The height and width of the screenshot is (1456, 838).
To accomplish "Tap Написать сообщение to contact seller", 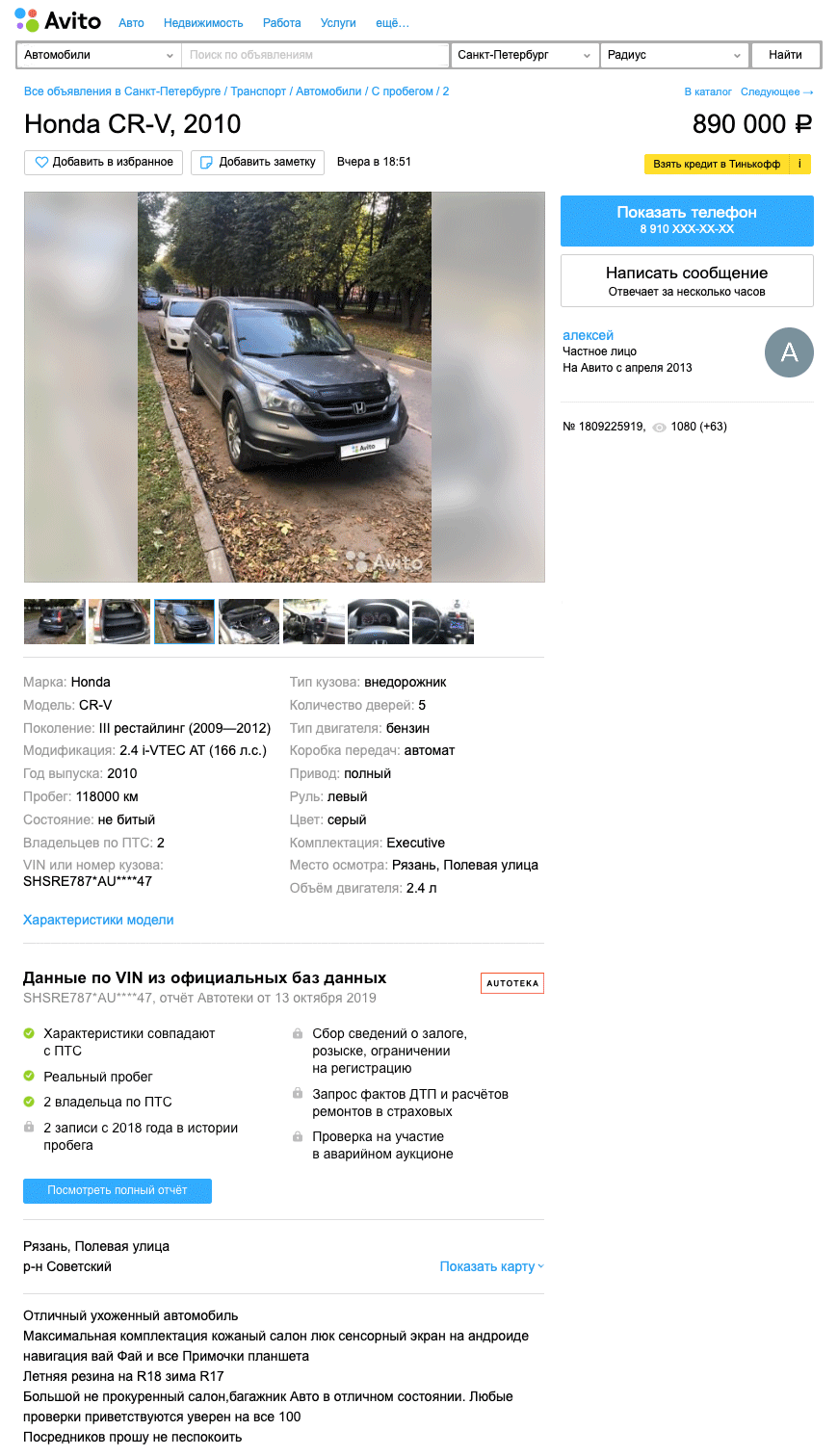I will click(687, 281).
